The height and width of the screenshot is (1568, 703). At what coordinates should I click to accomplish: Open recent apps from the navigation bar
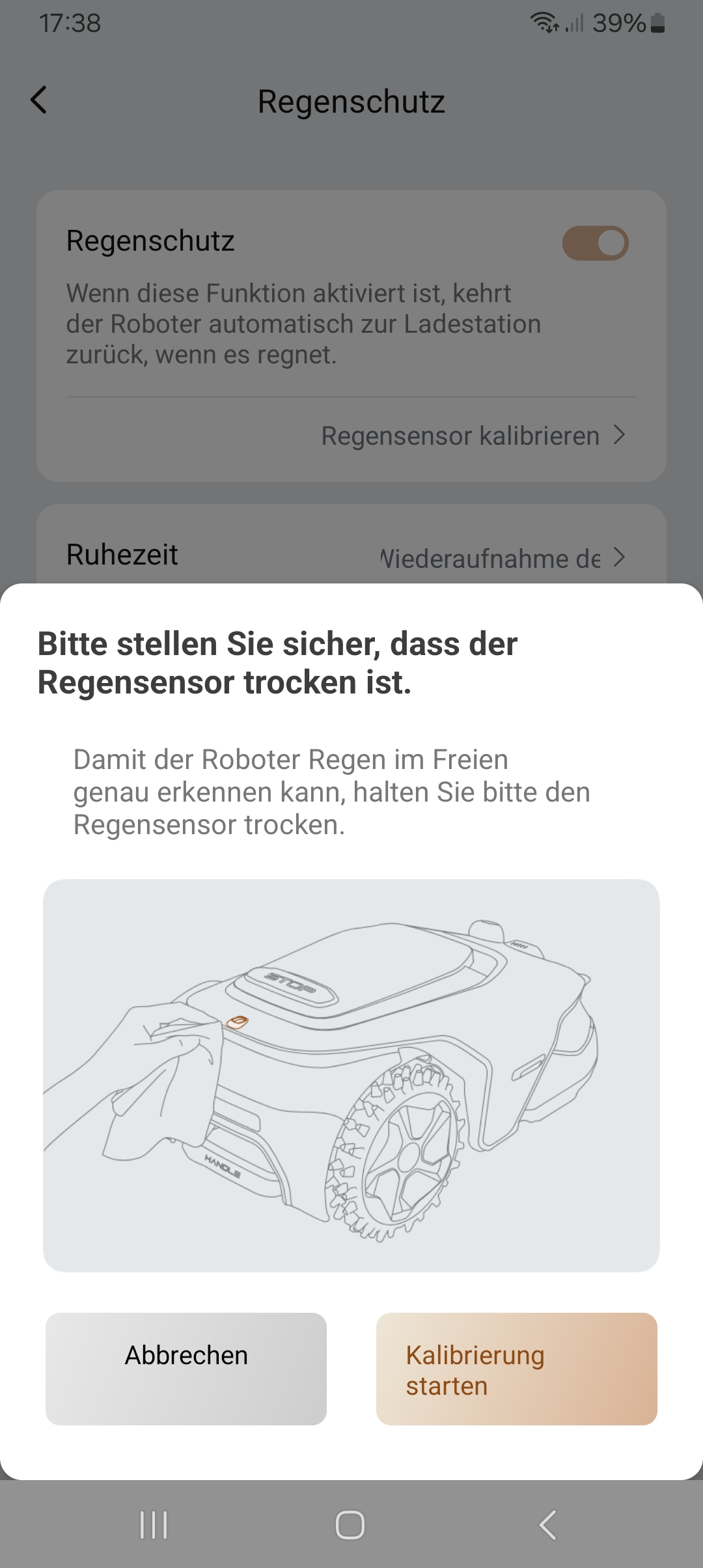(x=154, y=1525)
